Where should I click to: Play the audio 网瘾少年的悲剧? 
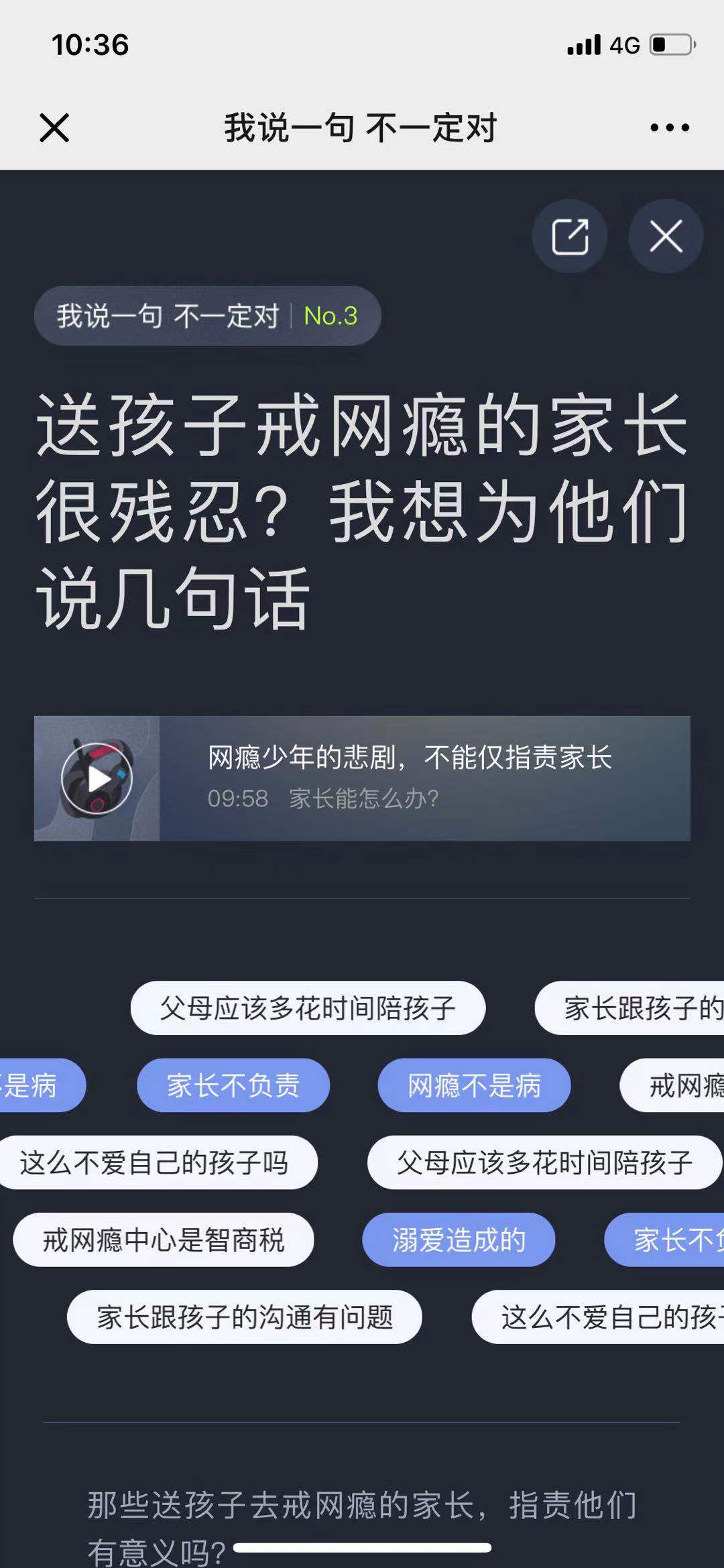pyautogui.click(x=98, y=778)
